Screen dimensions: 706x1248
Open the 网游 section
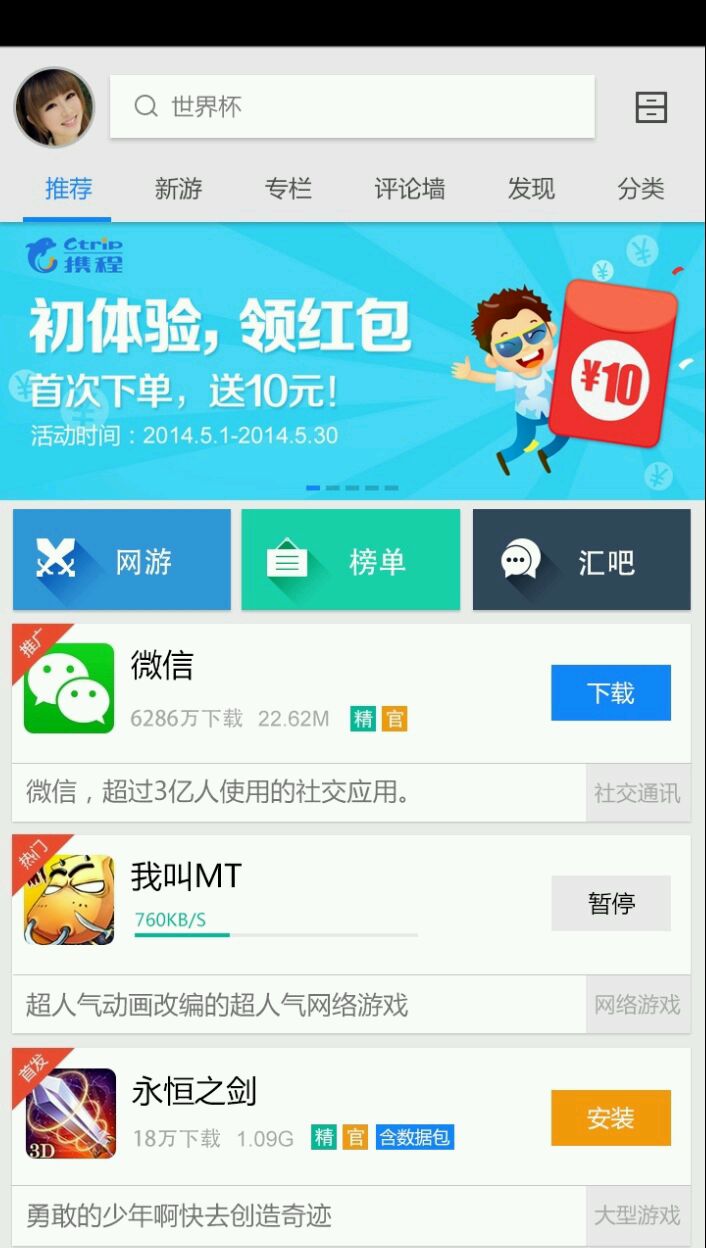(x=122, y=560)
